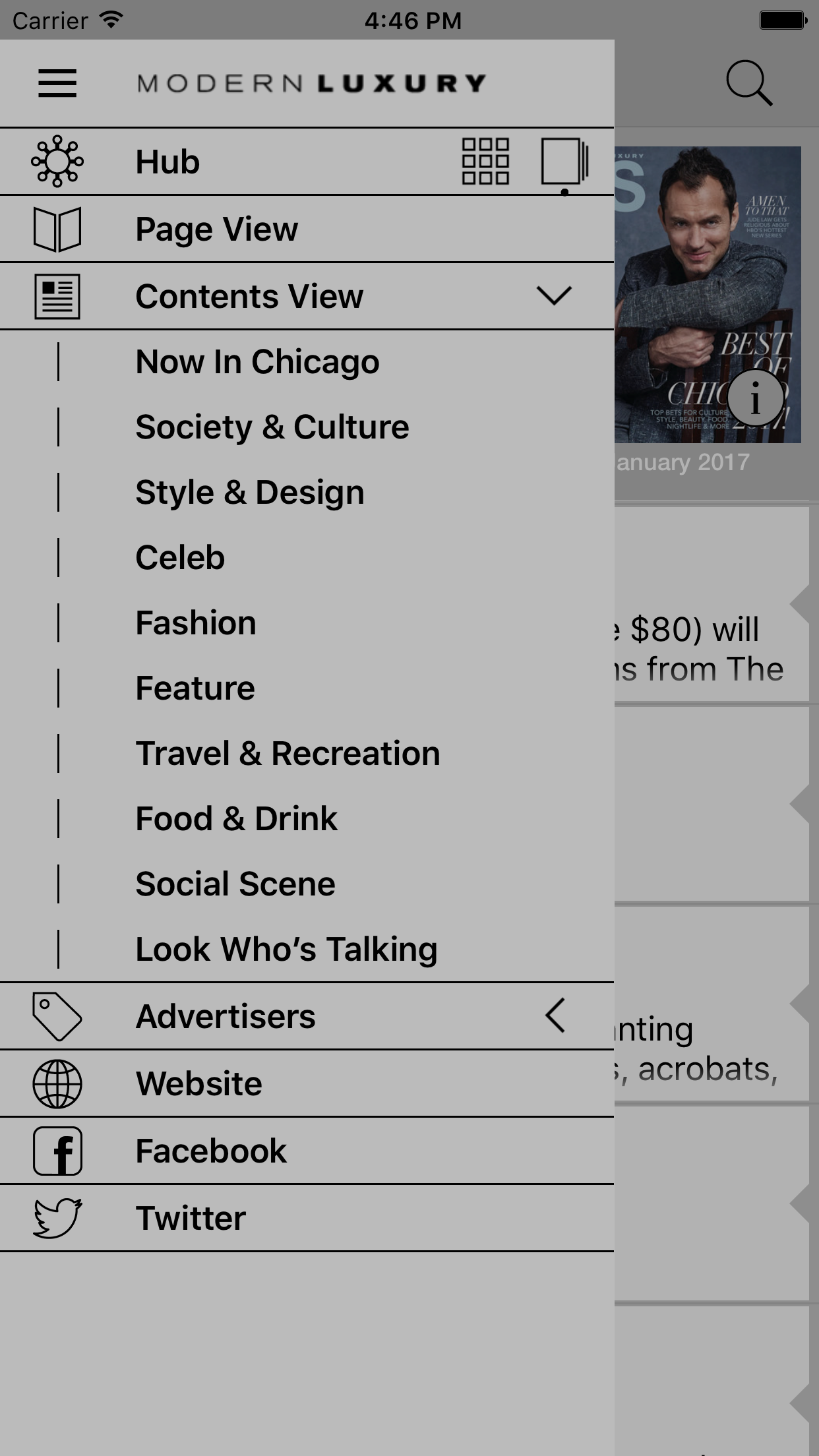The width and height of the screenshot is (819, 1456).
Task: Open the search magnifier
Action: tap(749, 83)
